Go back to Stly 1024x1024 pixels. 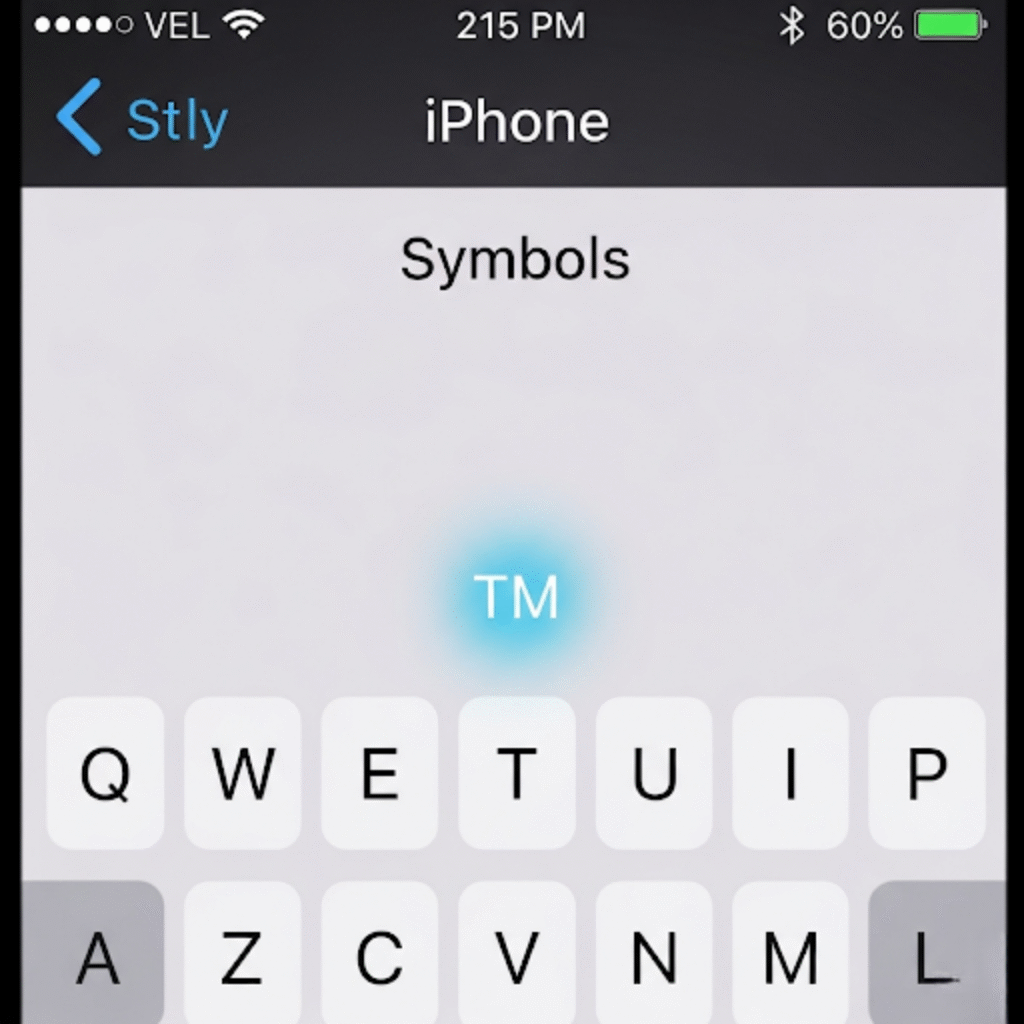click(143, 120)
